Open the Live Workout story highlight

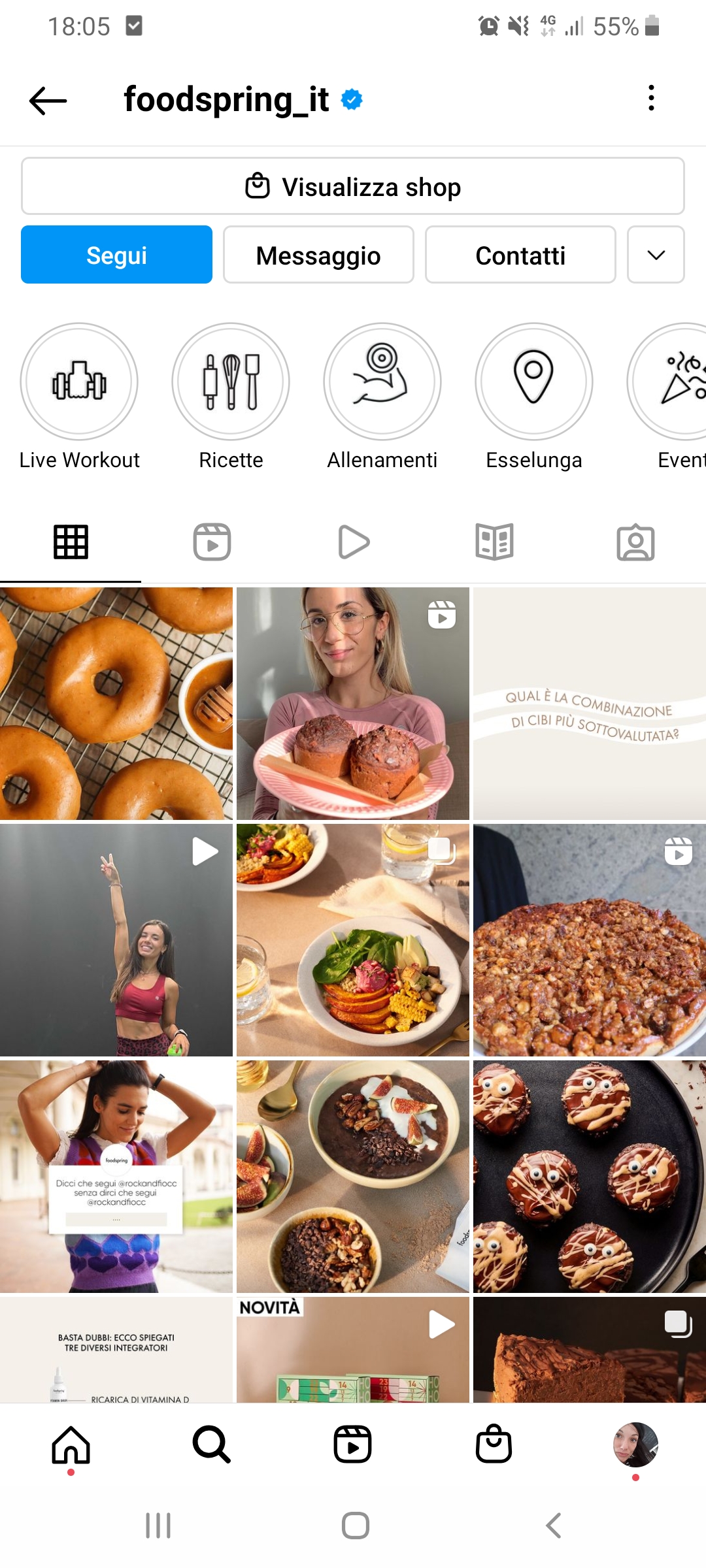(x=78, y=382)
